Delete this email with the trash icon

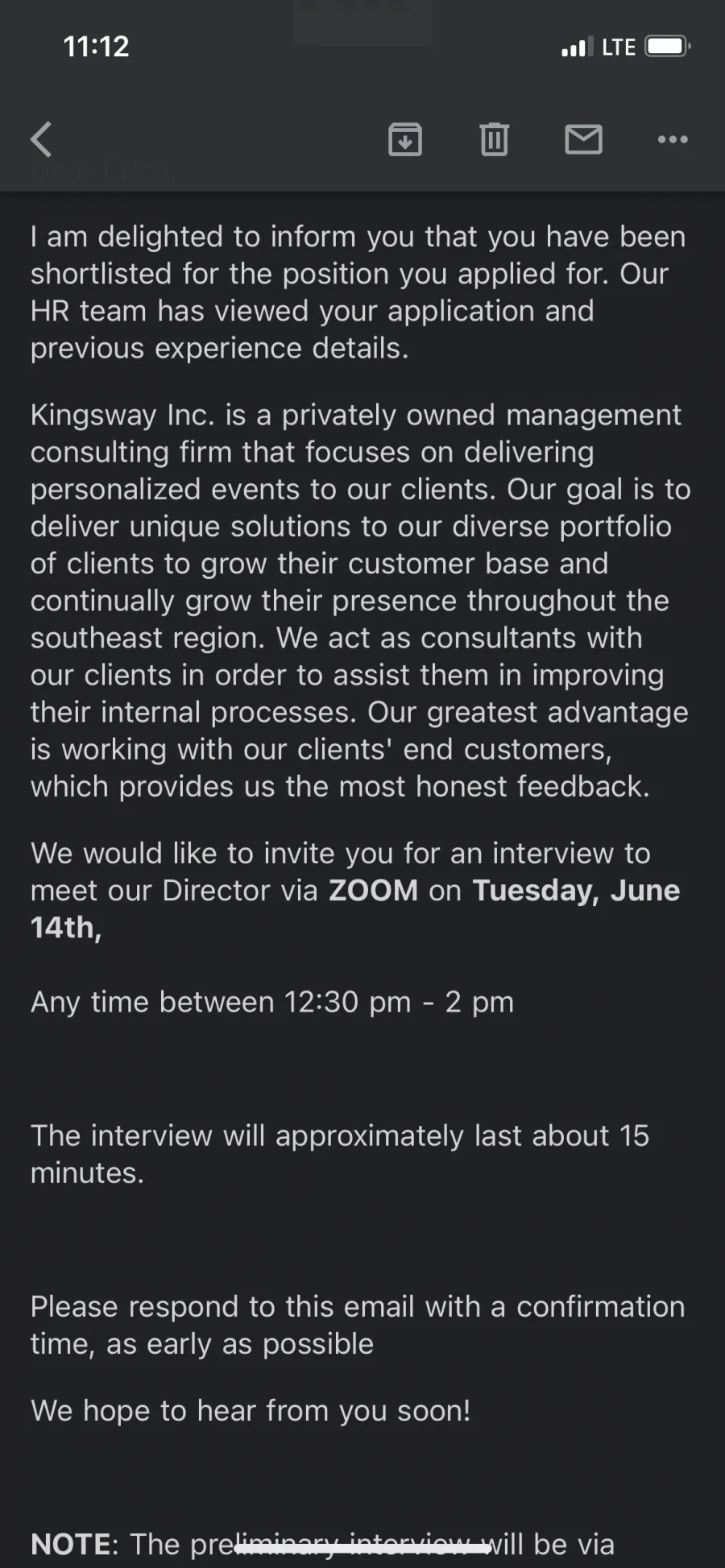pyautogui.click(x=495, y=139)
